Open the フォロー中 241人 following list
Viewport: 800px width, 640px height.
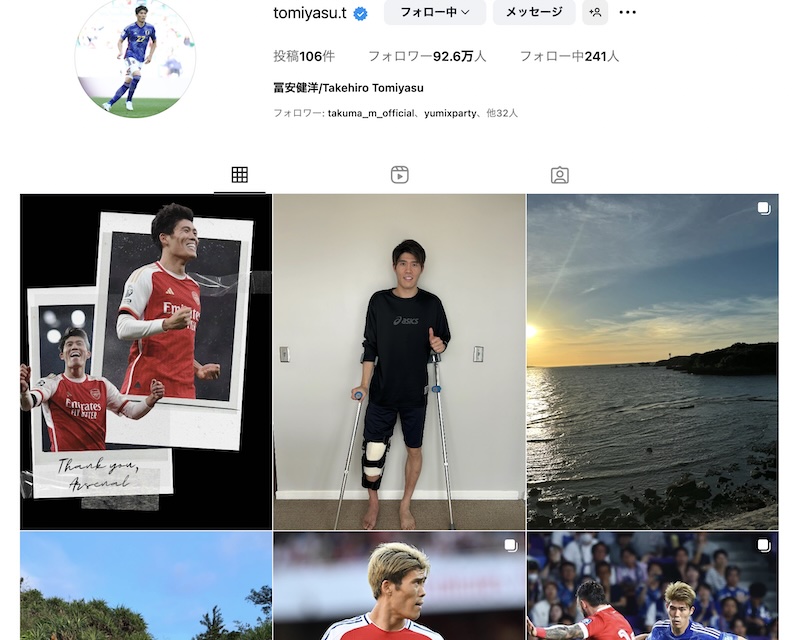click(x=569, y=56)
